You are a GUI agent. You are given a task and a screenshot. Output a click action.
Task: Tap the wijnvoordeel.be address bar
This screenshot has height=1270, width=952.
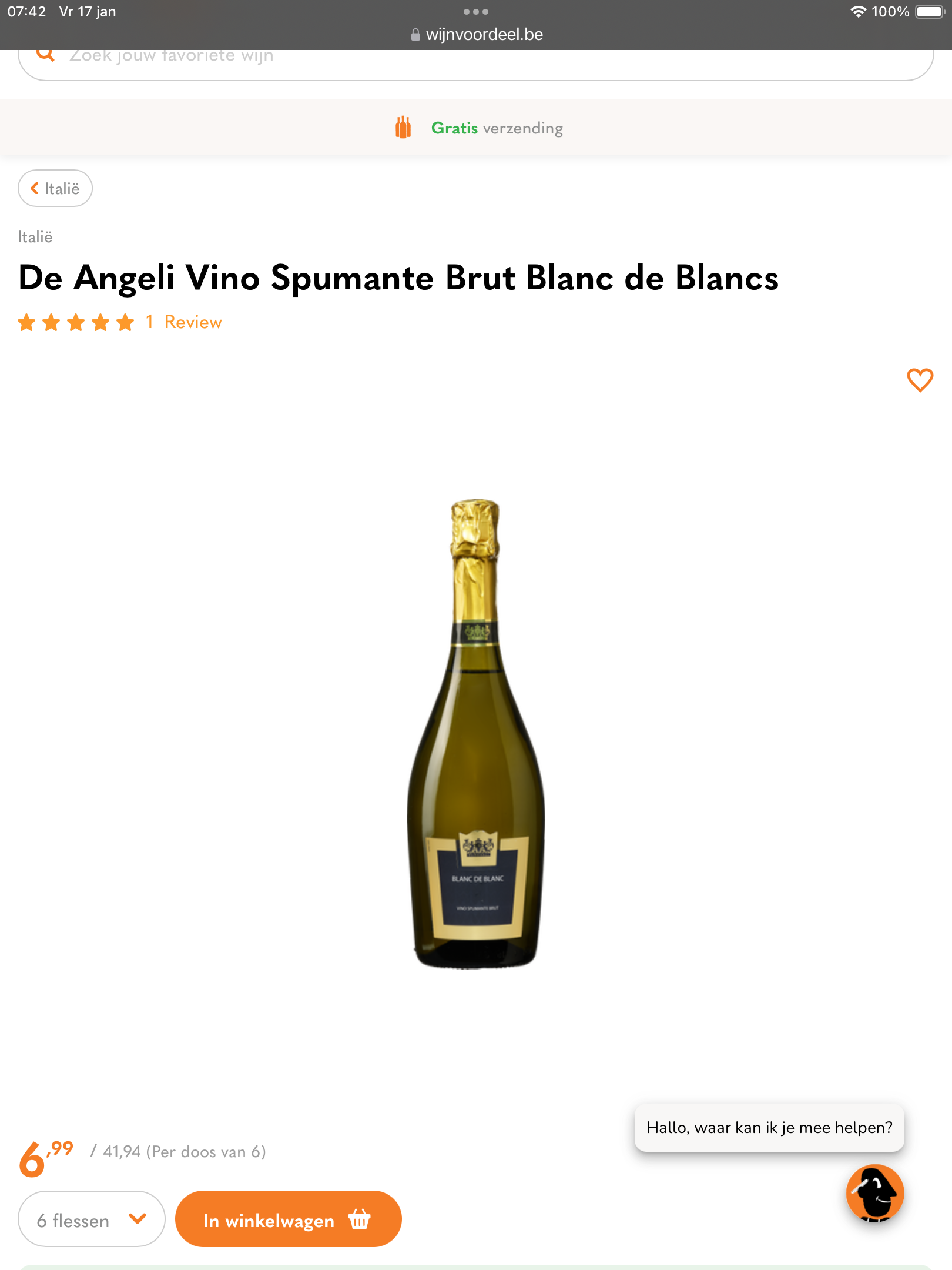[484, 35]
